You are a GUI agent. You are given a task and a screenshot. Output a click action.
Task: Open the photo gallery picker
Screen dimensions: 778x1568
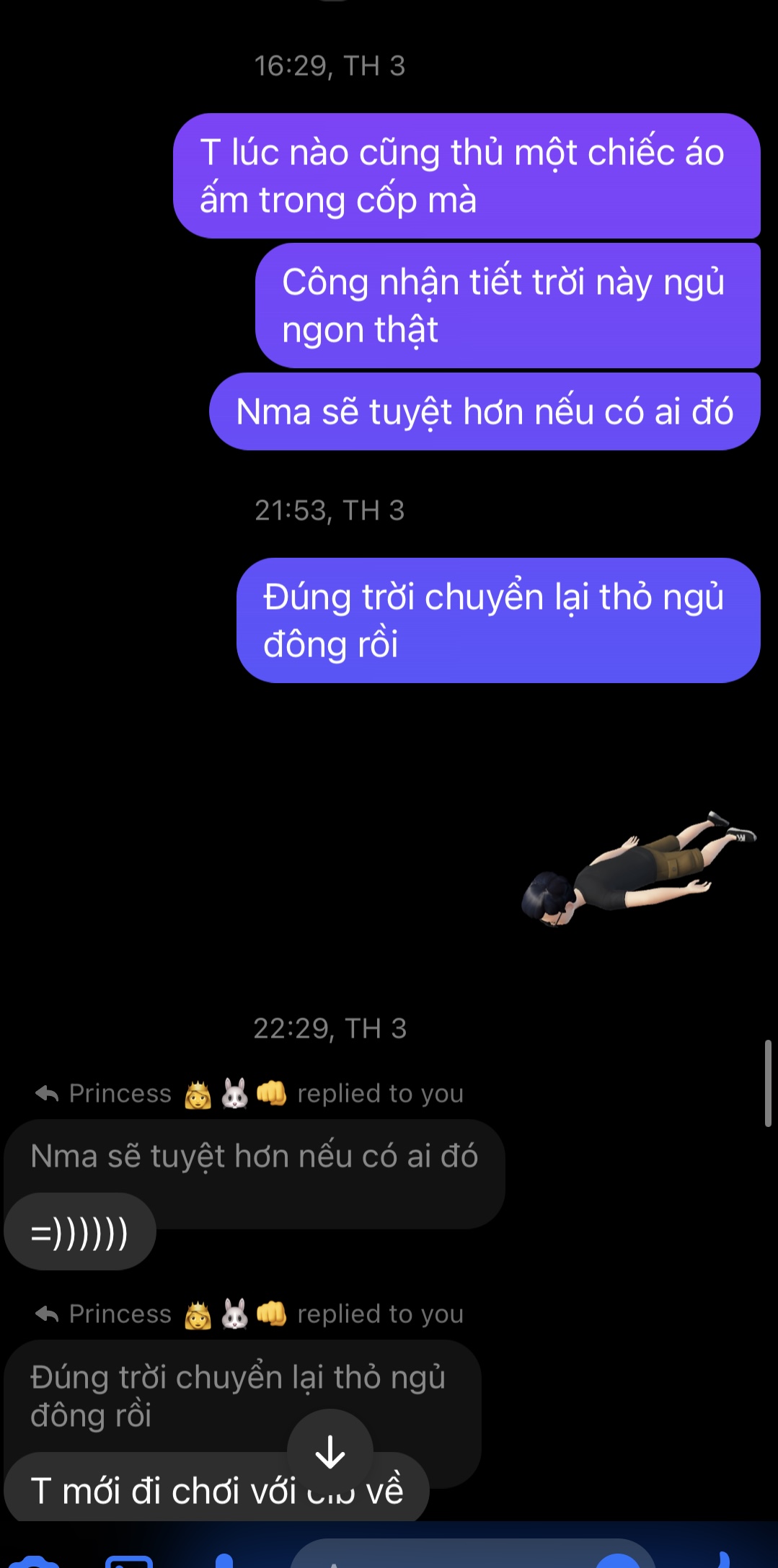click(130, 1561)
